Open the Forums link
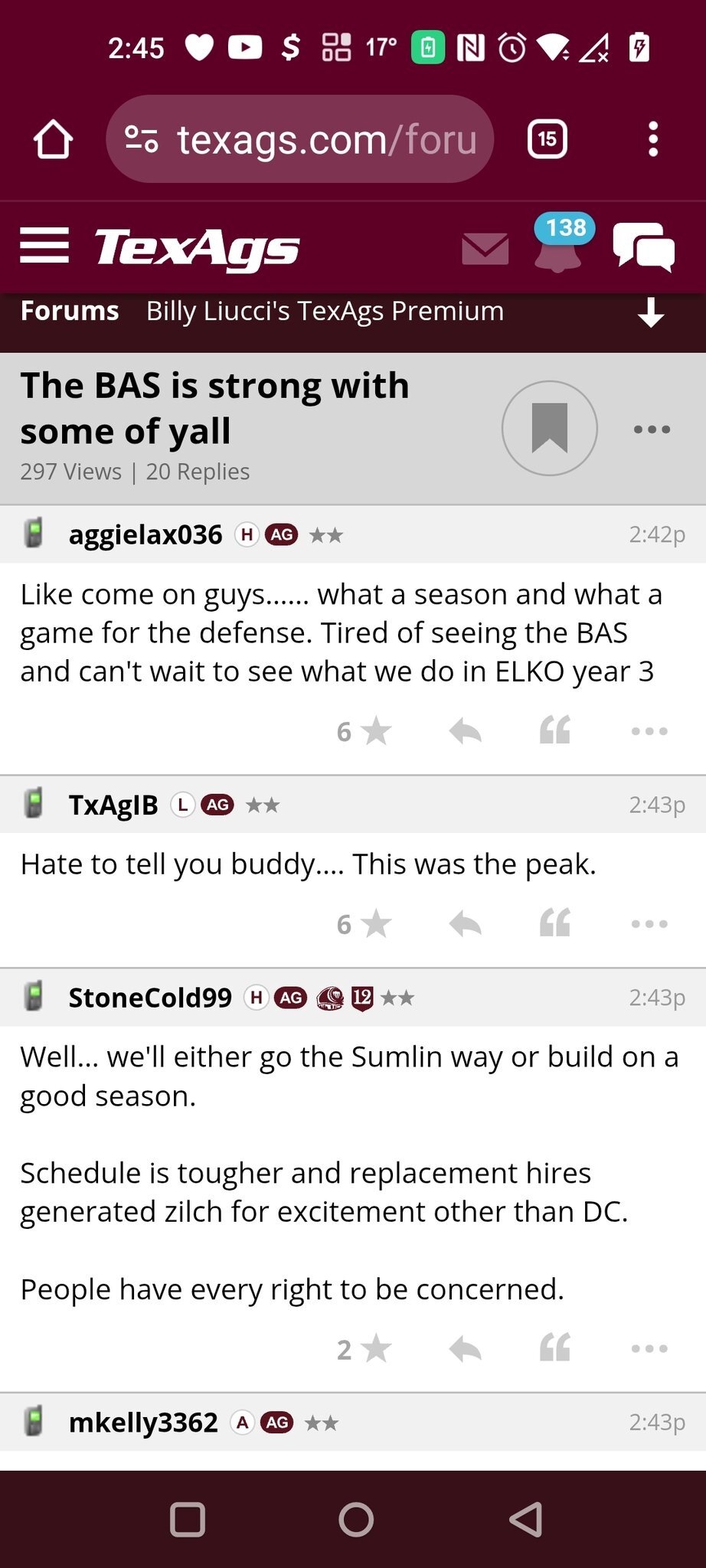Image resolution: width=706 pixels, height=1568 pixels. (x=70, y=311)
